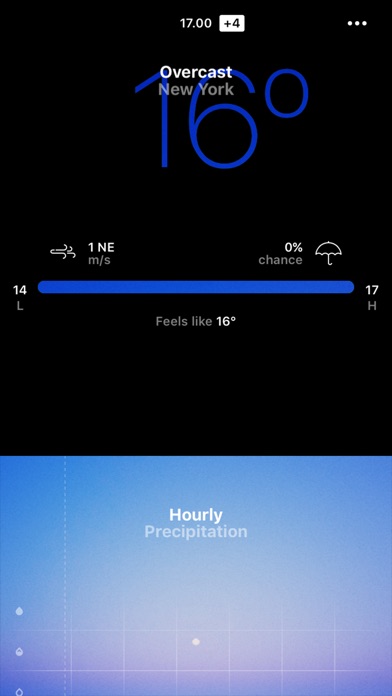Tap the +4 time offset badge
This screenshot has width=392, height=696.
[x=232, y=24]
